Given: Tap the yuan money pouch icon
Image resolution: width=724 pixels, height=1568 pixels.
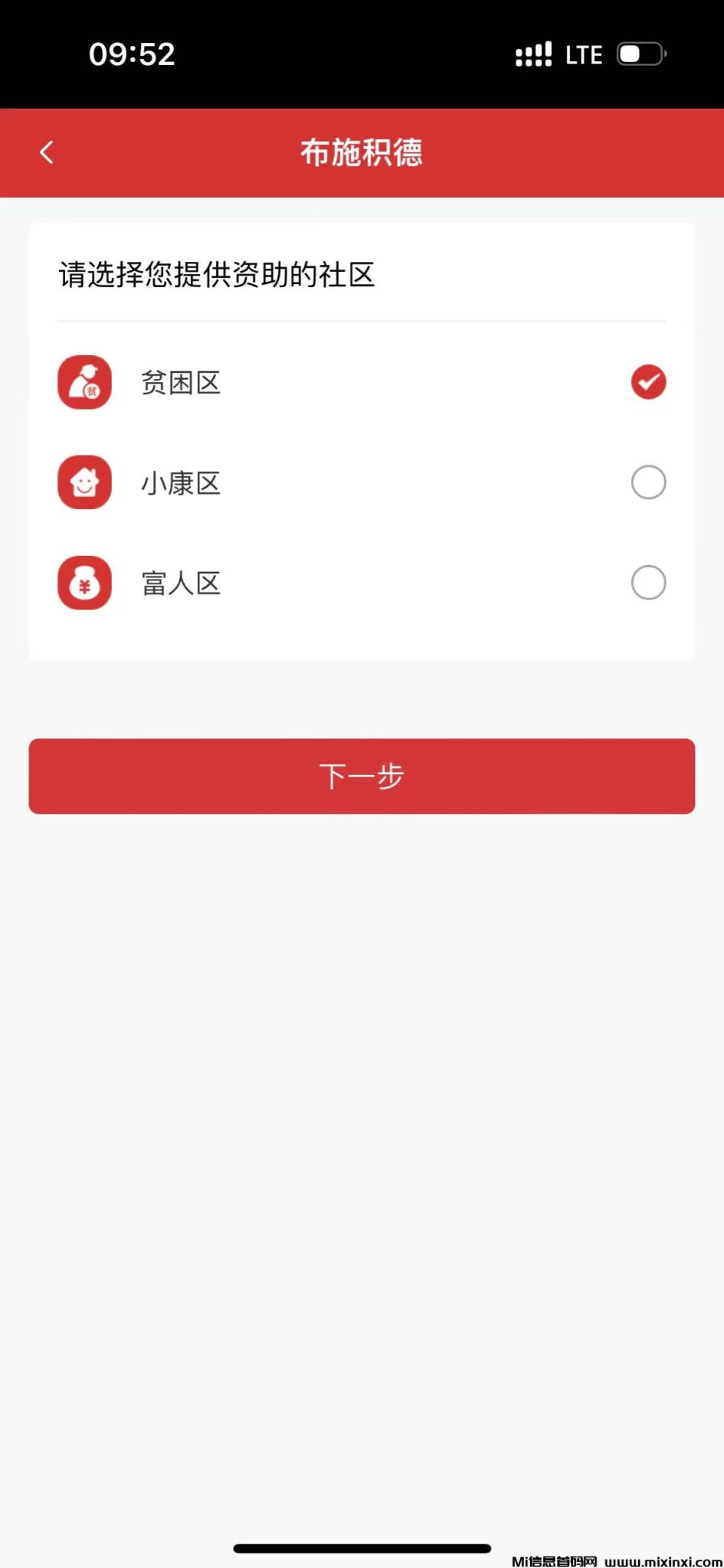Looking at the screenshot, I should point(84,583).
